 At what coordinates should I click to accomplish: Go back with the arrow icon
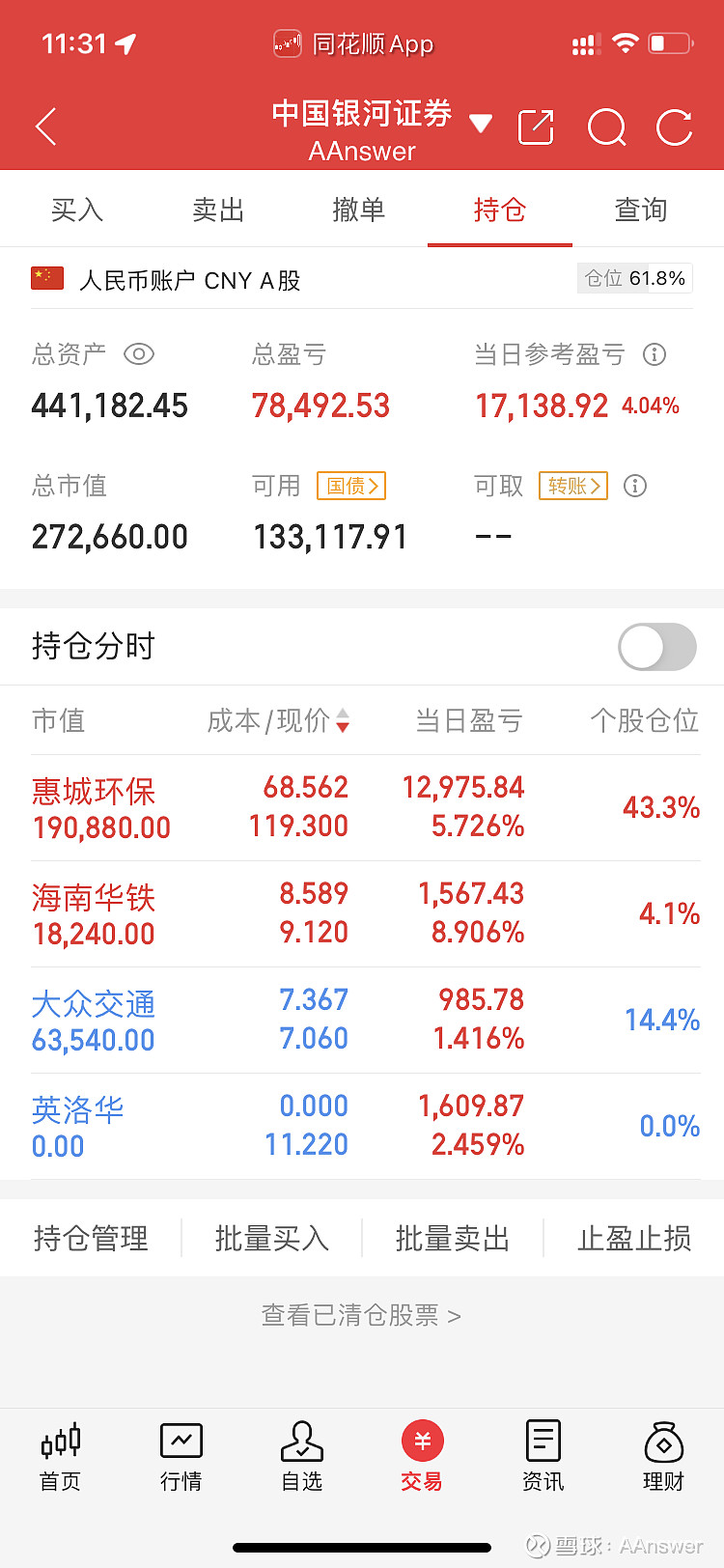click(45, 127)
